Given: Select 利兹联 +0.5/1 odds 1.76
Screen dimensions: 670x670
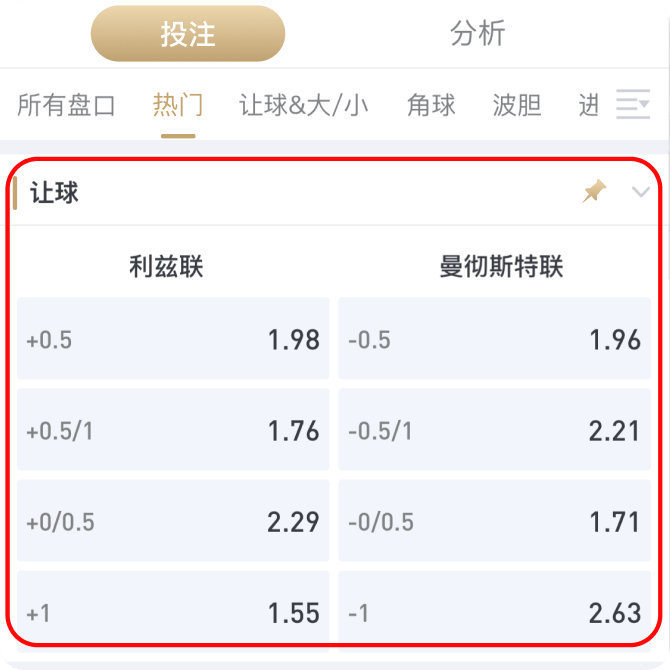Looking at the screenshot, I should 173,431.
